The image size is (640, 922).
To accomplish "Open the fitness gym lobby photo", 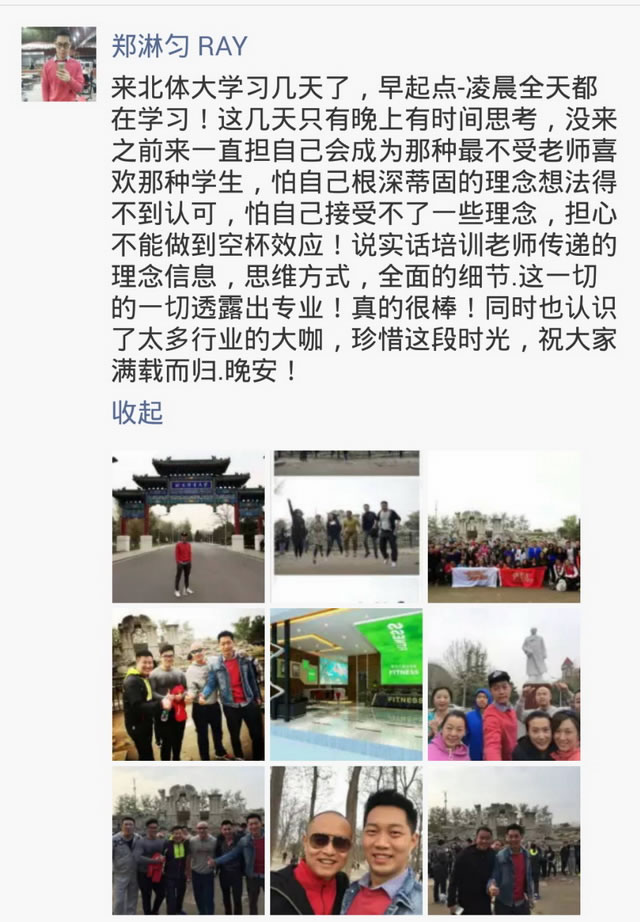I will [x=346, y=684].
